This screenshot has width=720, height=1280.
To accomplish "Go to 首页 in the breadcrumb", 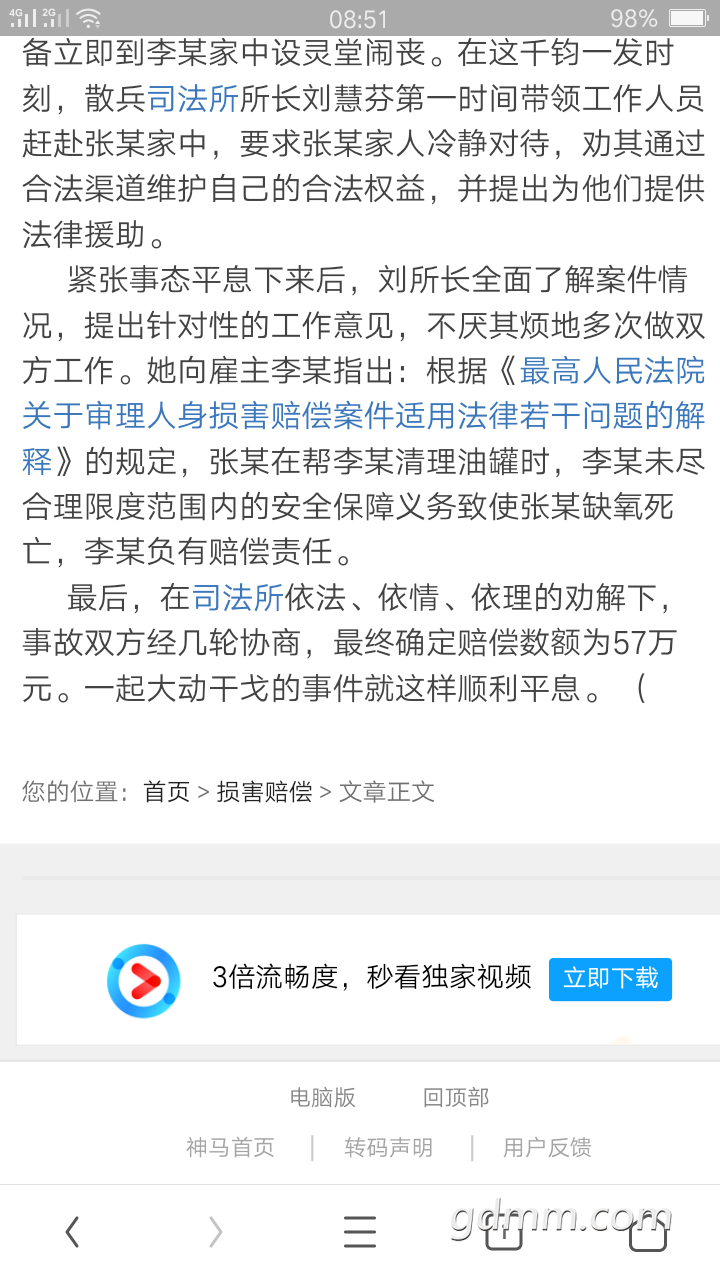I will (x=166, y=792).
